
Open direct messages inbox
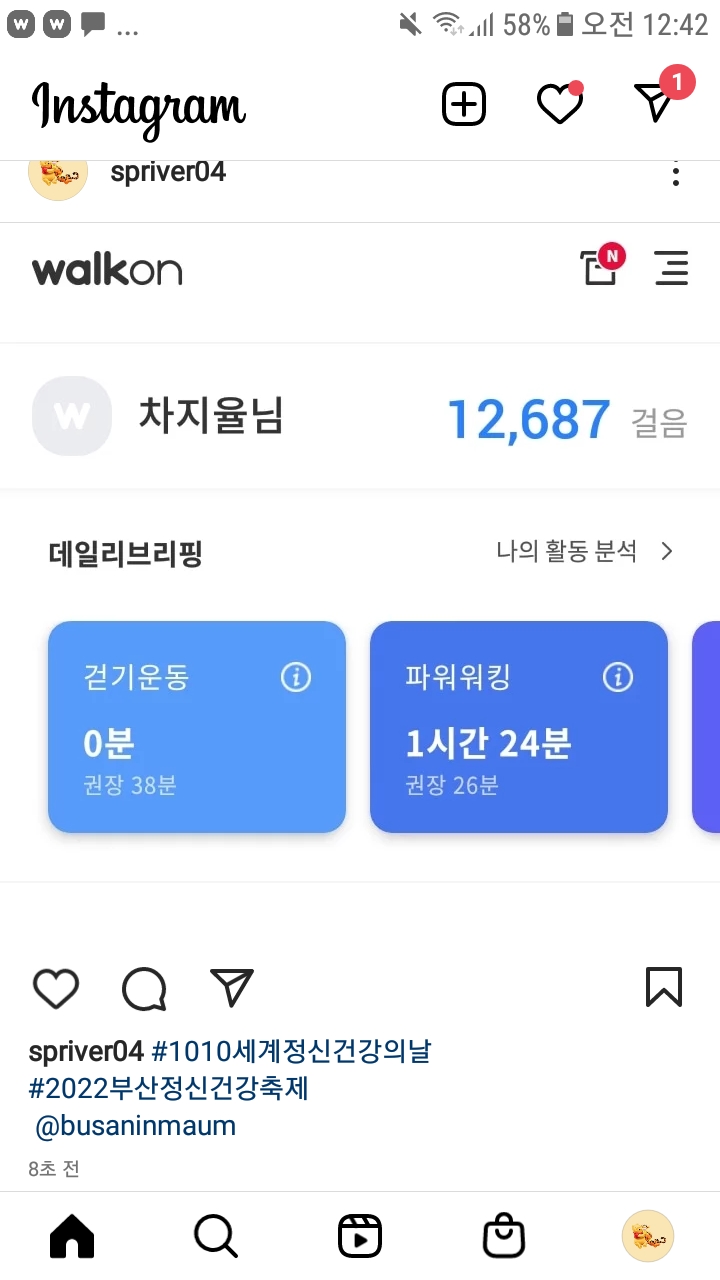[656, 102]
